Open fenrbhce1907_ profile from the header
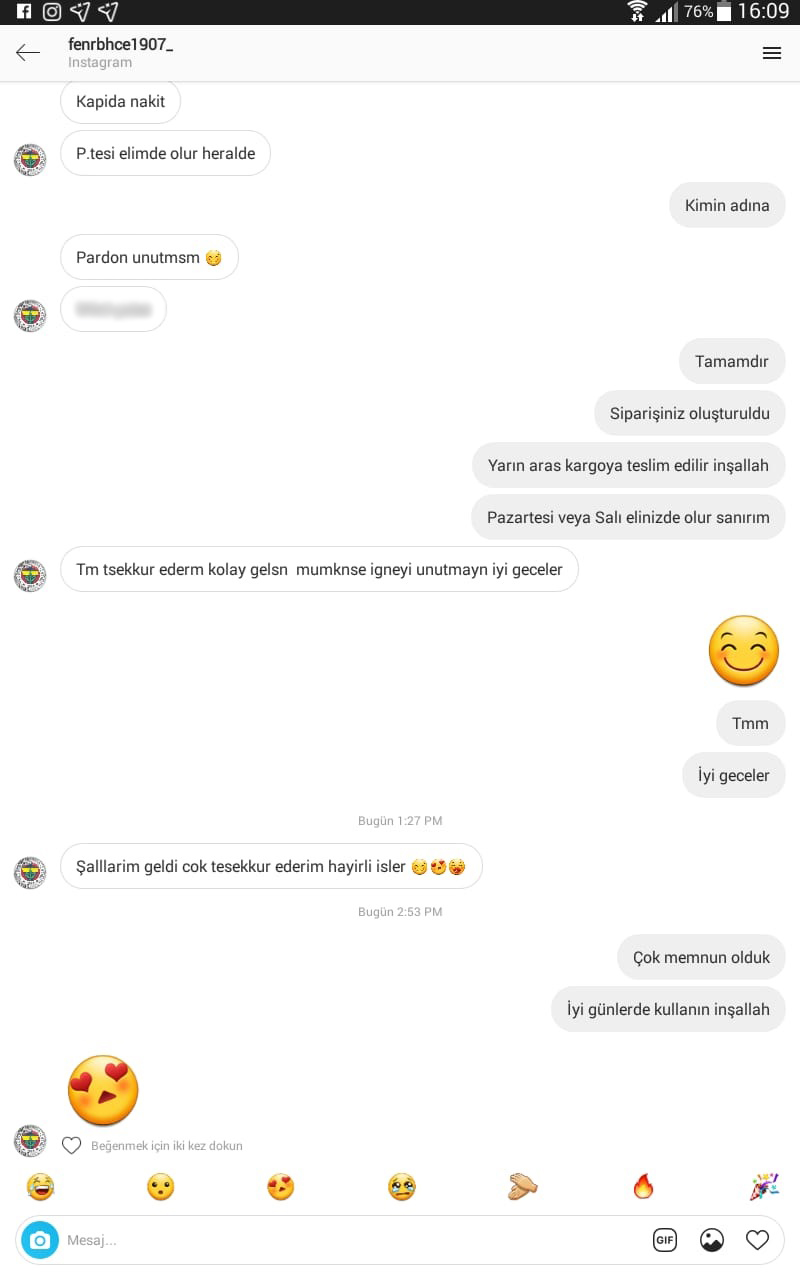The image size is (800, 1280). click(x=120, y=44)
